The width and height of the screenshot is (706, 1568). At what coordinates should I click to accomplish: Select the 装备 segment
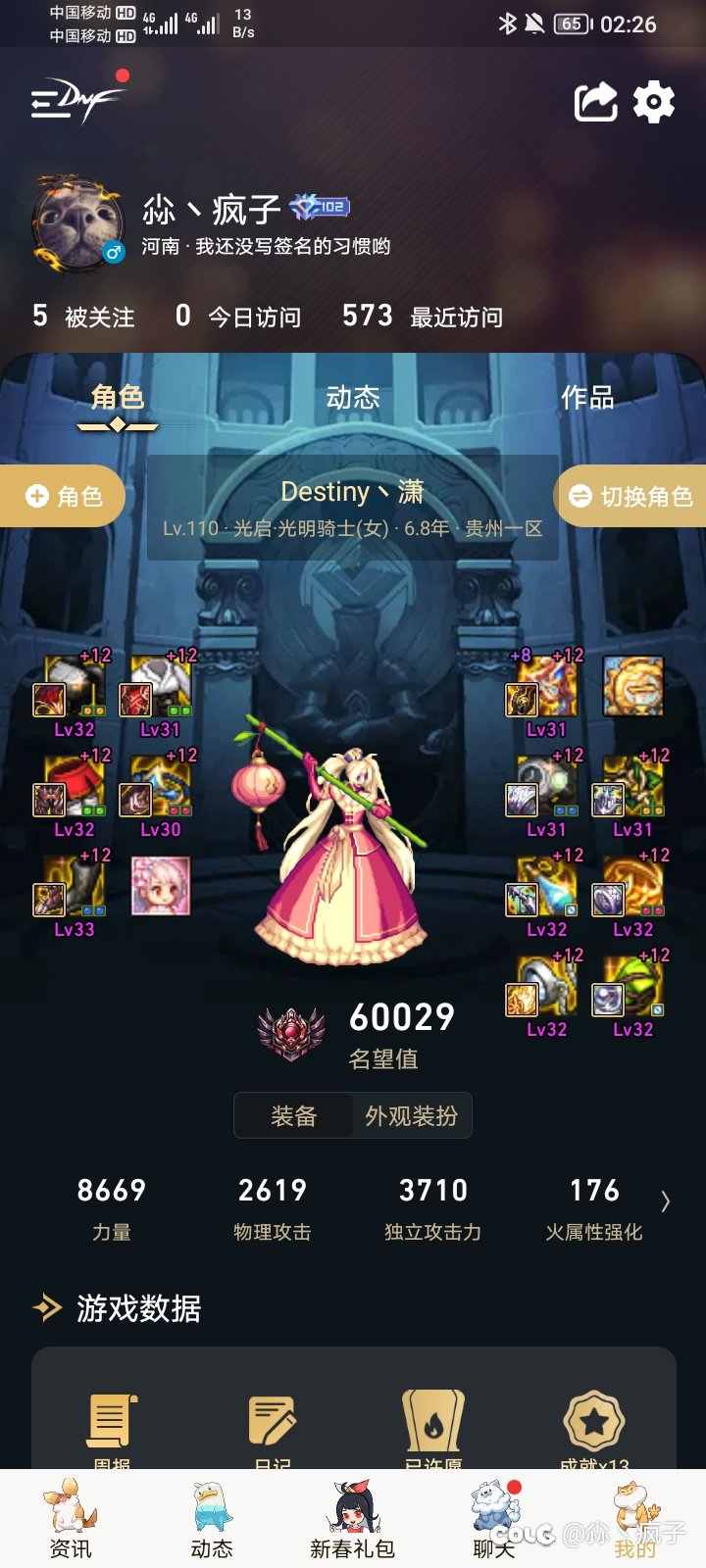[293, 1116]
